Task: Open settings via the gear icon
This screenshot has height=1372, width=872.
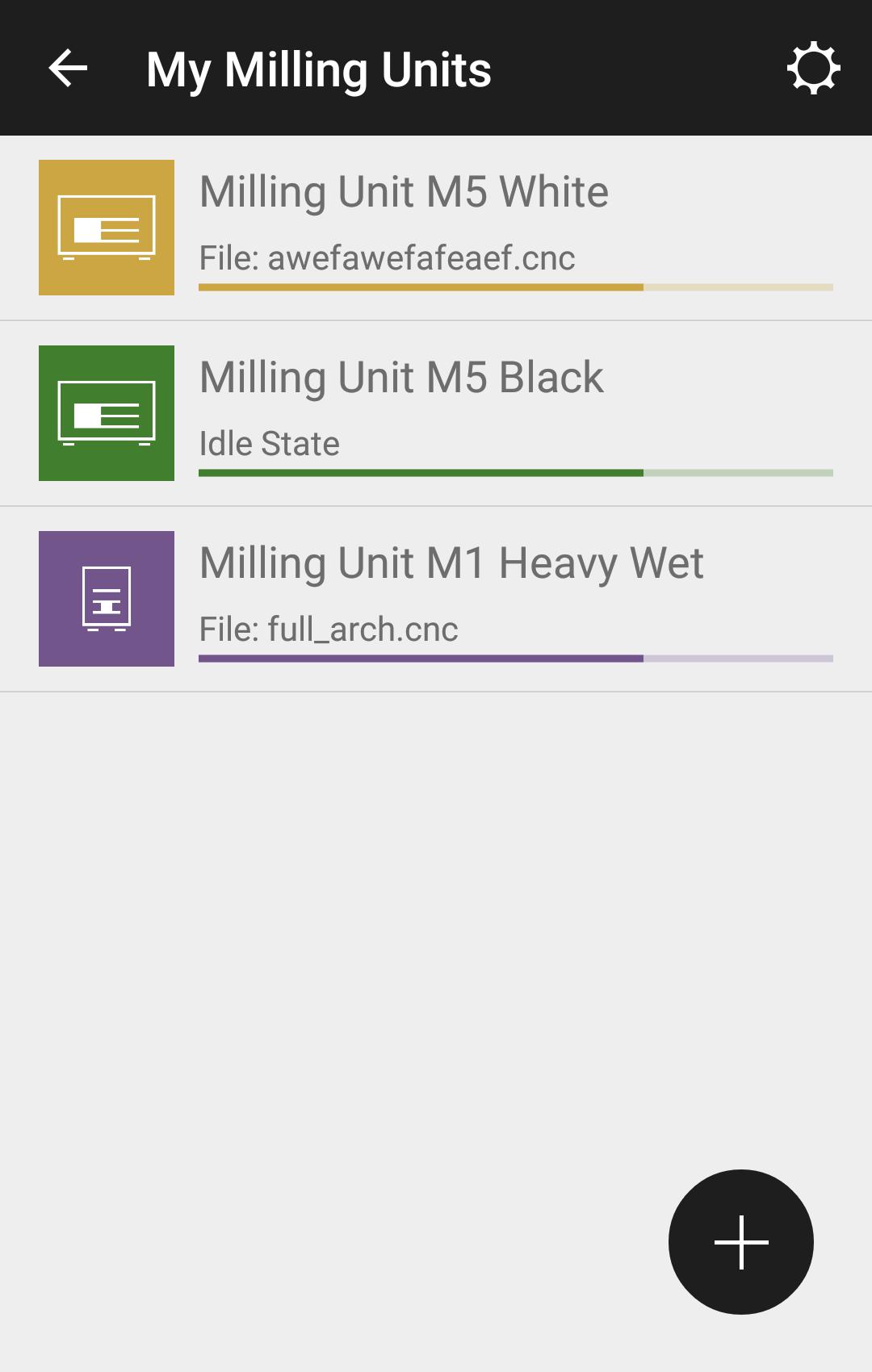Action: [813, 68]
